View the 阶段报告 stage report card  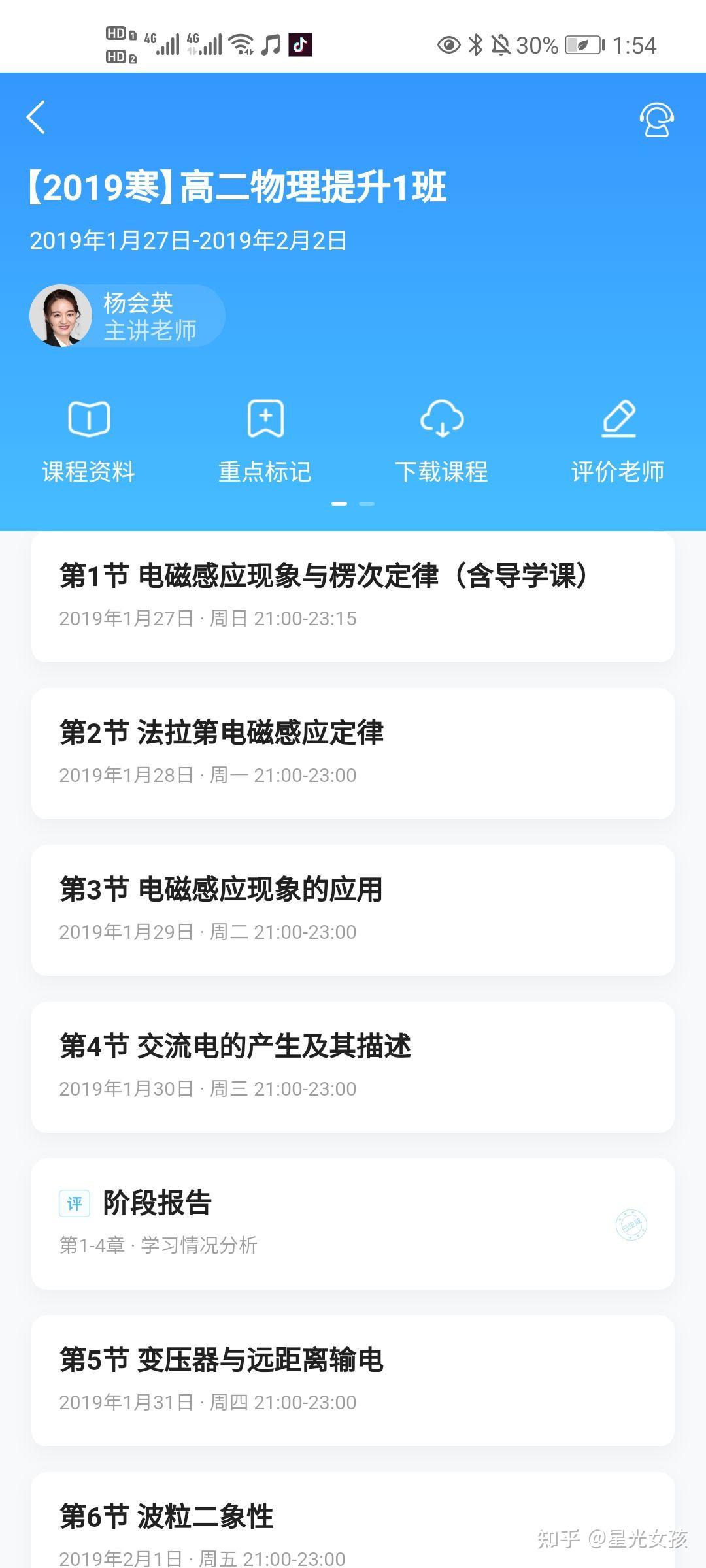(353, 1223)
